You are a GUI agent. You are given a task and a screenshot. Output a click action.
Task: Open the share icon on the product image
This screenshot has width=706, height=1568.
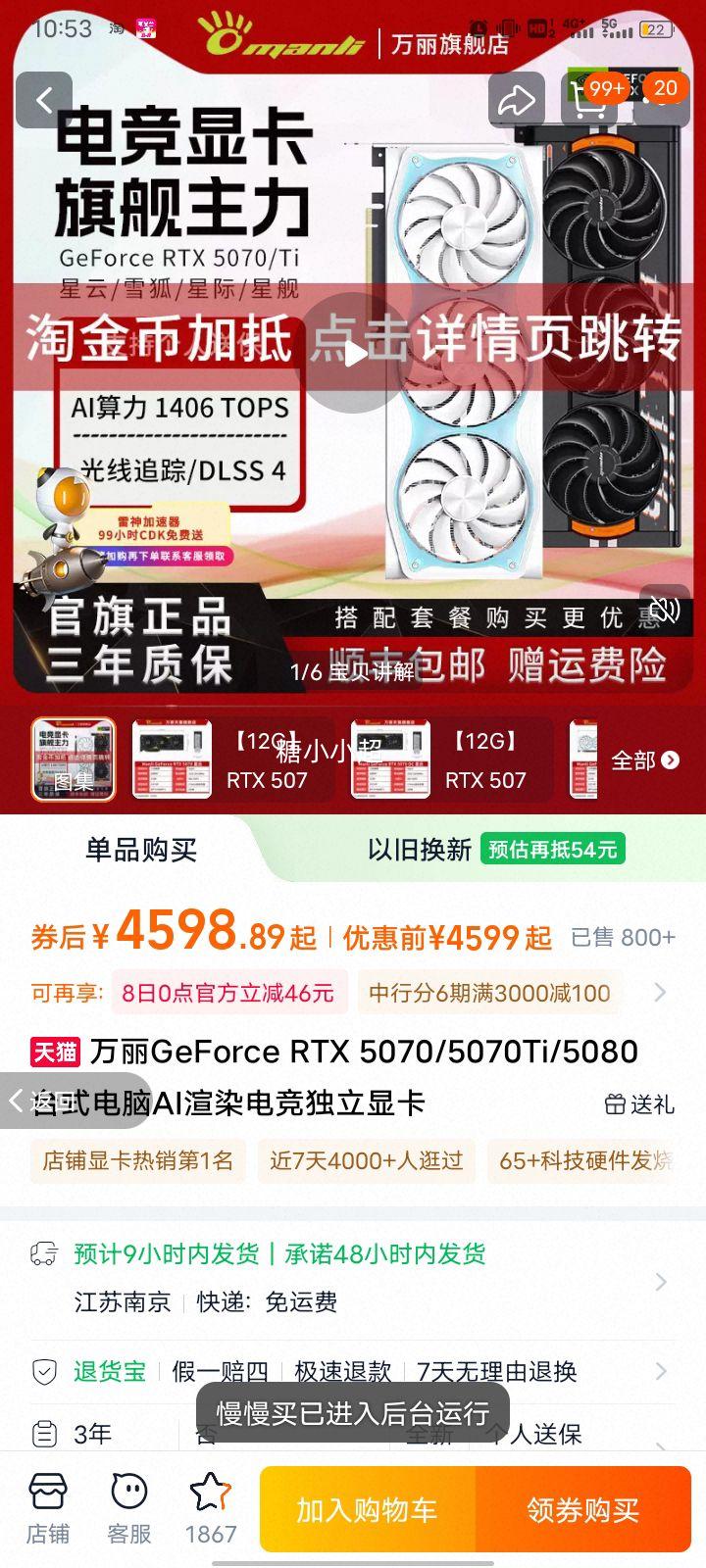coord(519,101)
